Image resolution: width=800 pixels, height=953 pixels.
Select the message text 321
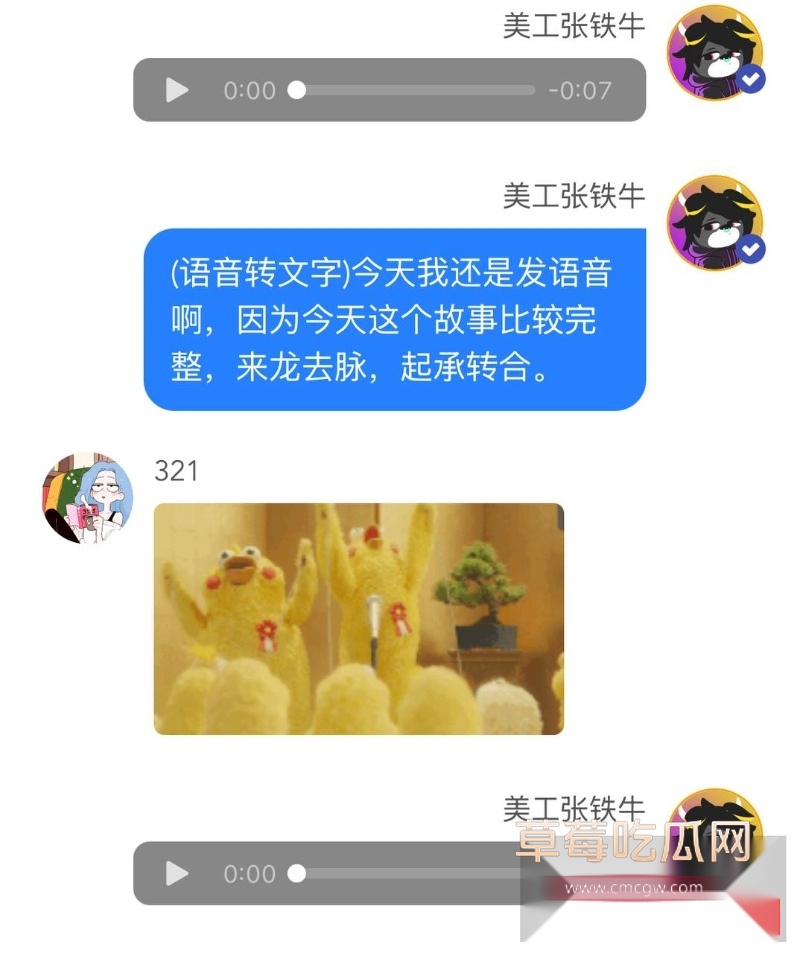pyautogui.click(x=176, y=470)
